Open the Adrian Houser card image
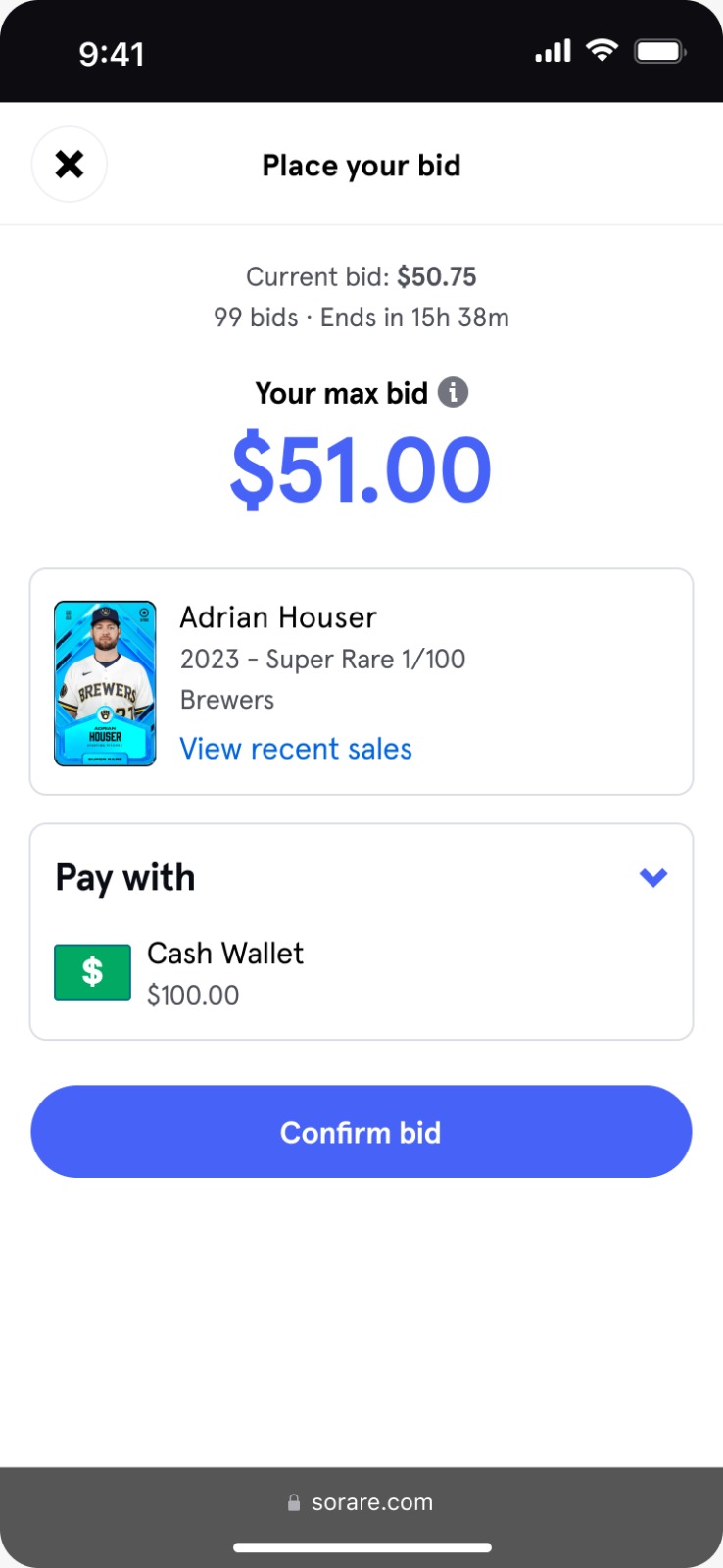 [x=105, y=683]
